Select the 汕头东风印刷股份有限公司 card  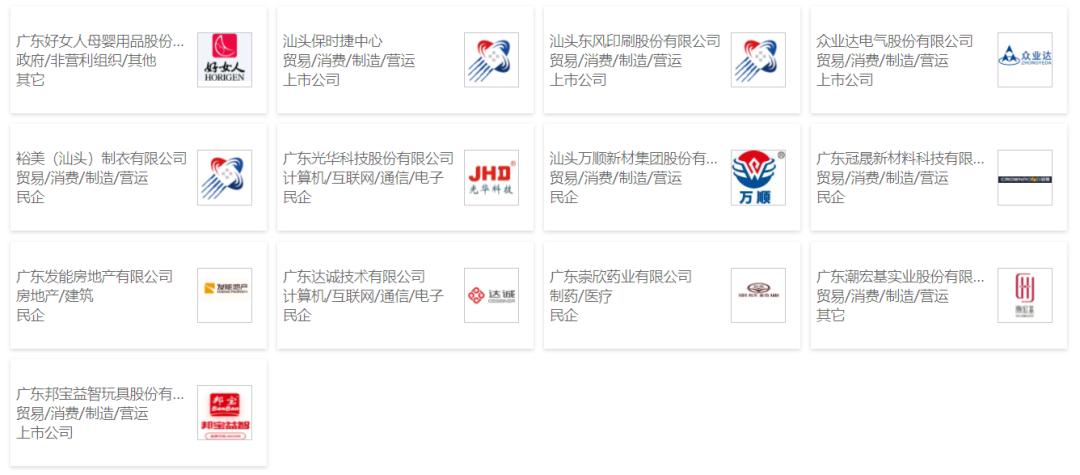point(671,60)
